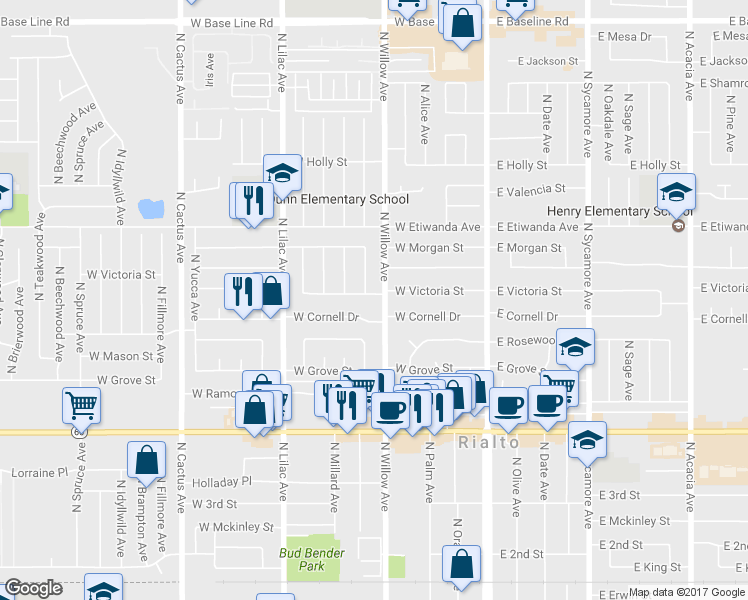Open the shopping bag marker by E 2nd St
The width and height of the screenshot is (748, 600).
(461, 566)
